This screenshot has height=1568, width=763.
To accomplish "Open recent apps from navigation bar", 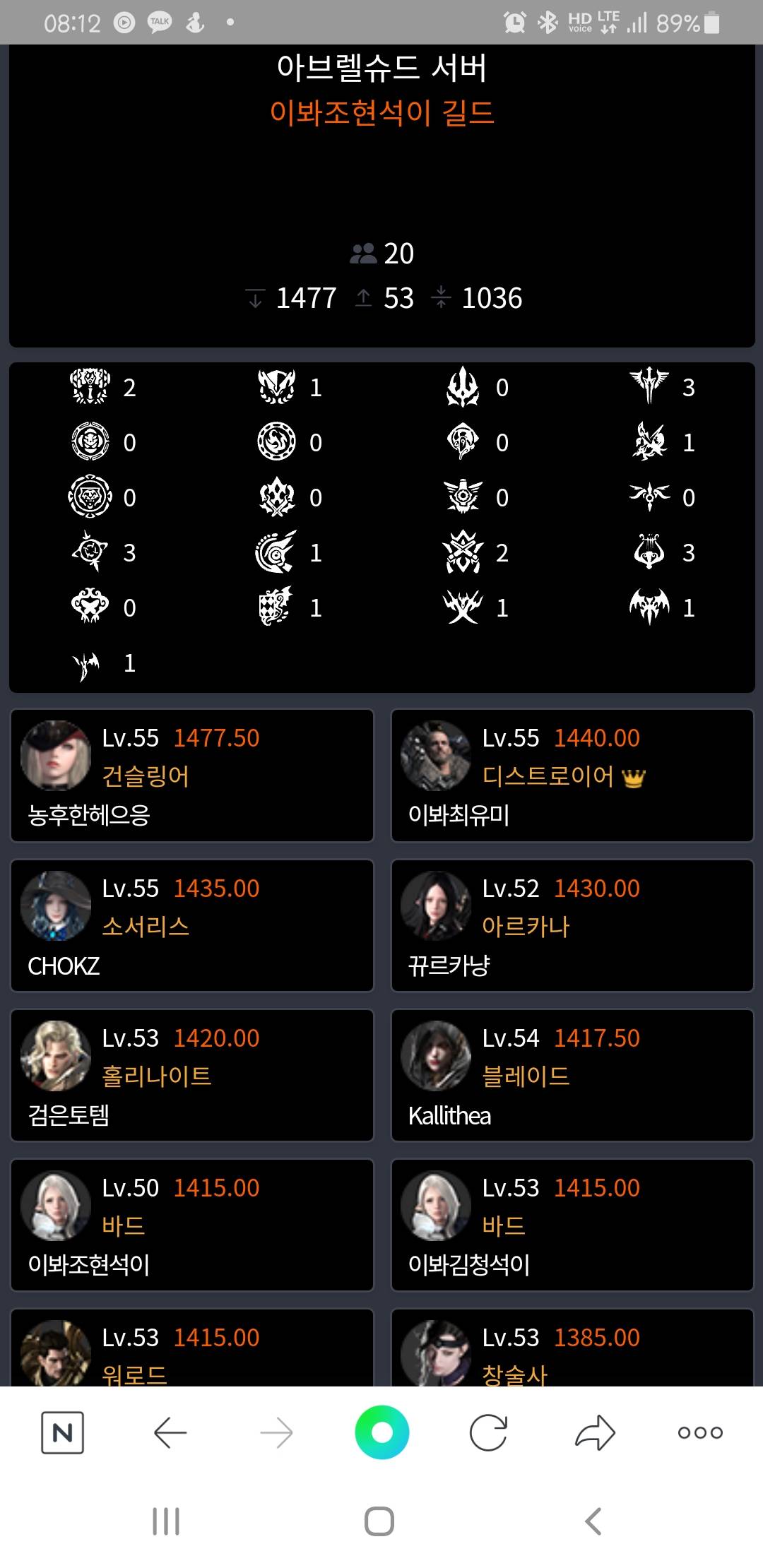I will pos(166,1521).
